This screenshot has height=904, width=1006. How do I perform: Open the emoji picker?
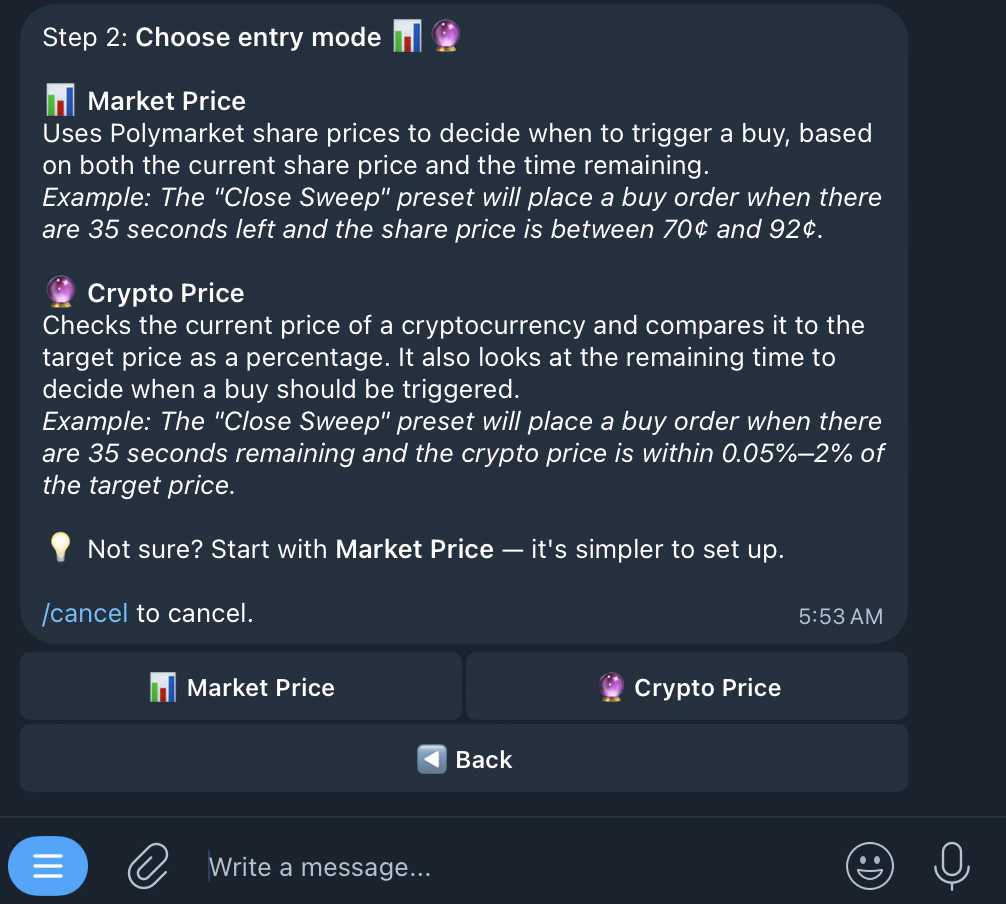click(x=870, y=866)
